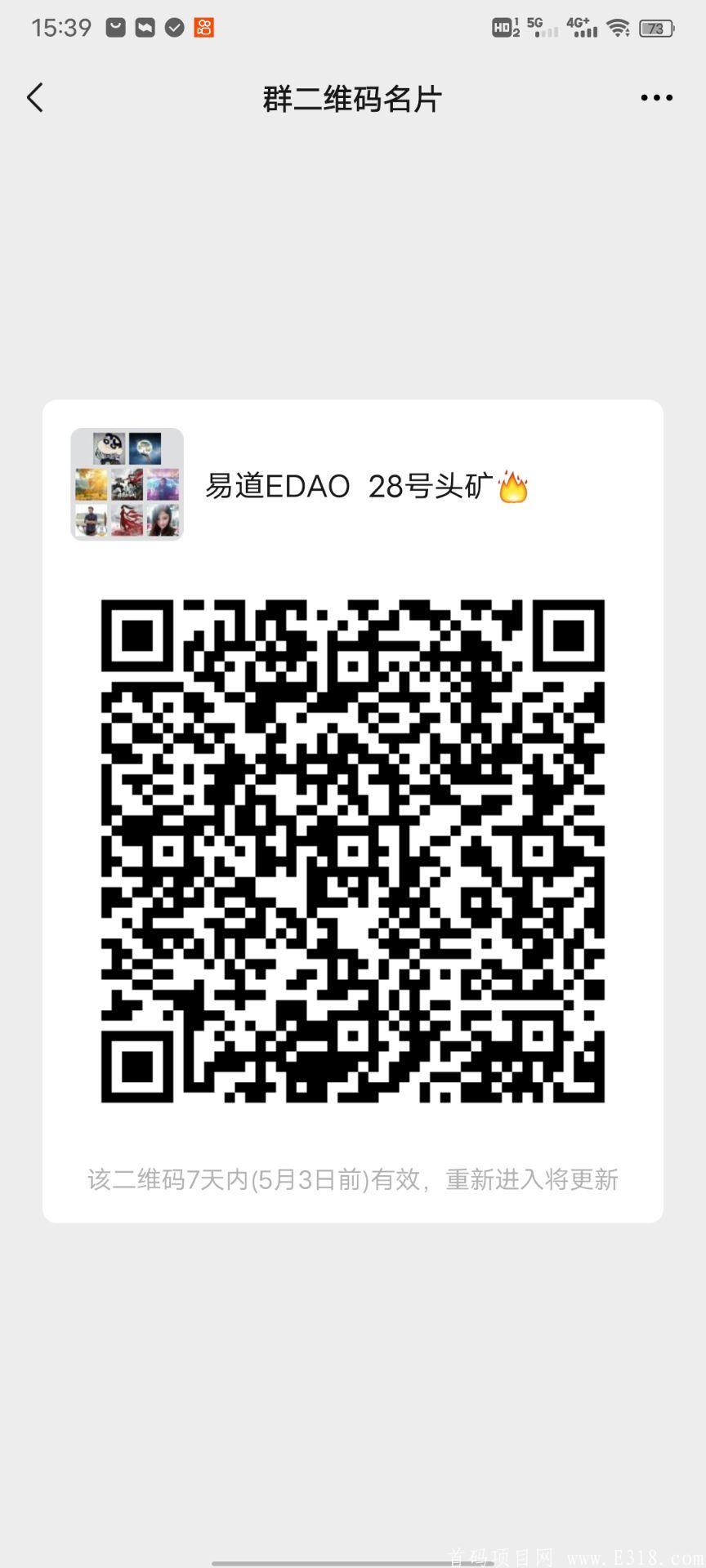Tap the orange Kuaishou notification icon

[x=203, y=27]
